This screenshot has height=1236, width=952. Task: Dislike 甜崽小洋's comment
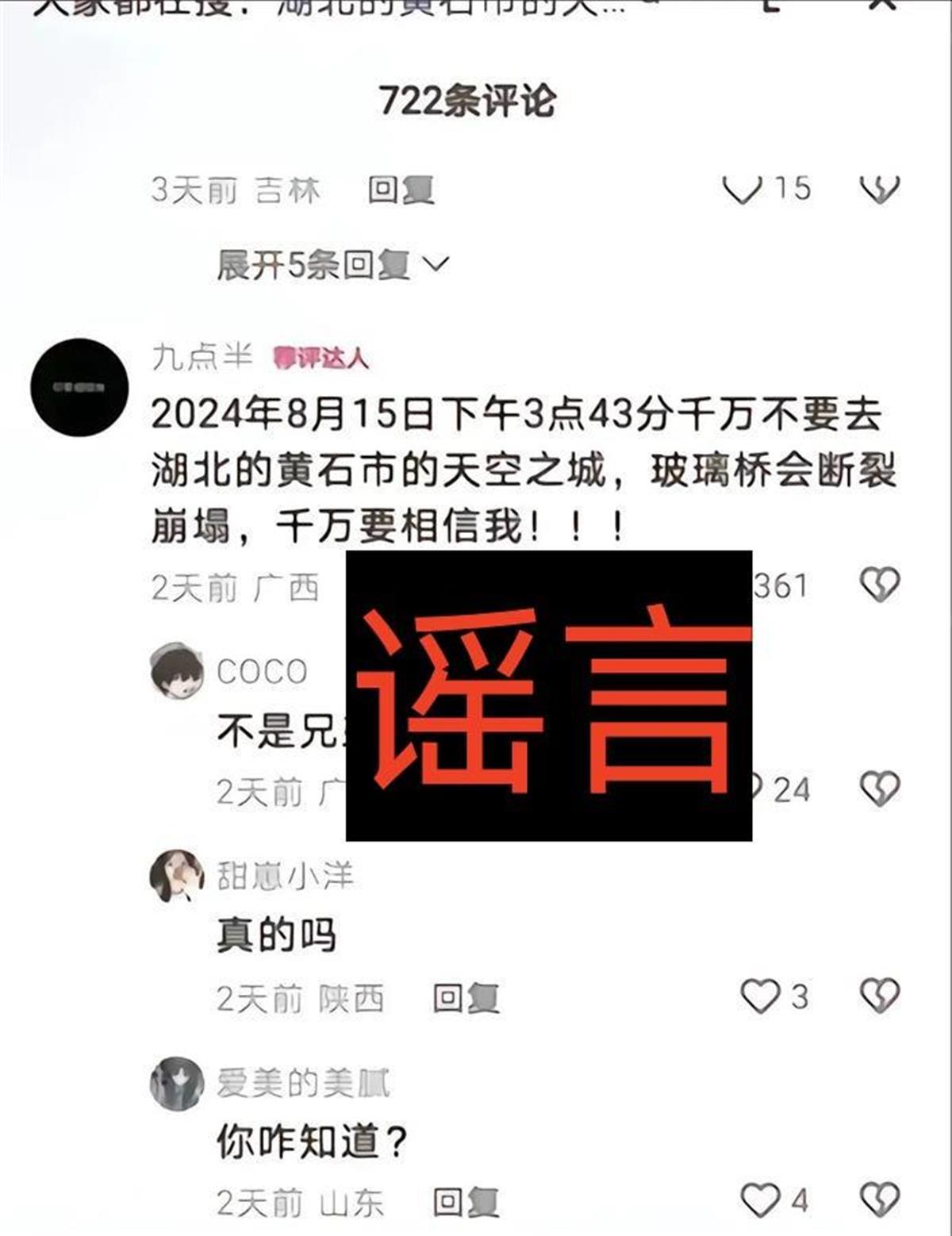[x=879, y=996]
